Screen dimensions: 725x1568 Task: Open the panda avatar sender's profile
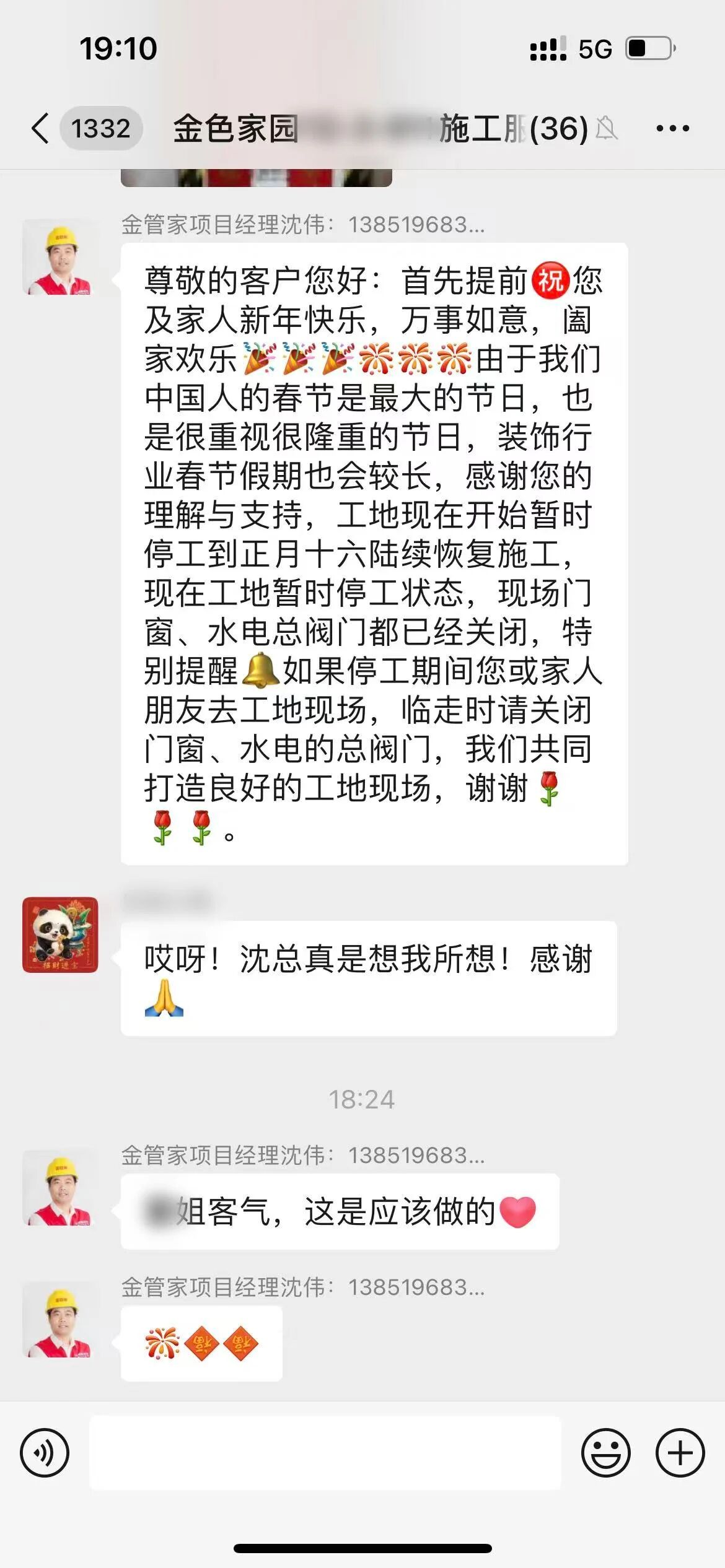60,934
